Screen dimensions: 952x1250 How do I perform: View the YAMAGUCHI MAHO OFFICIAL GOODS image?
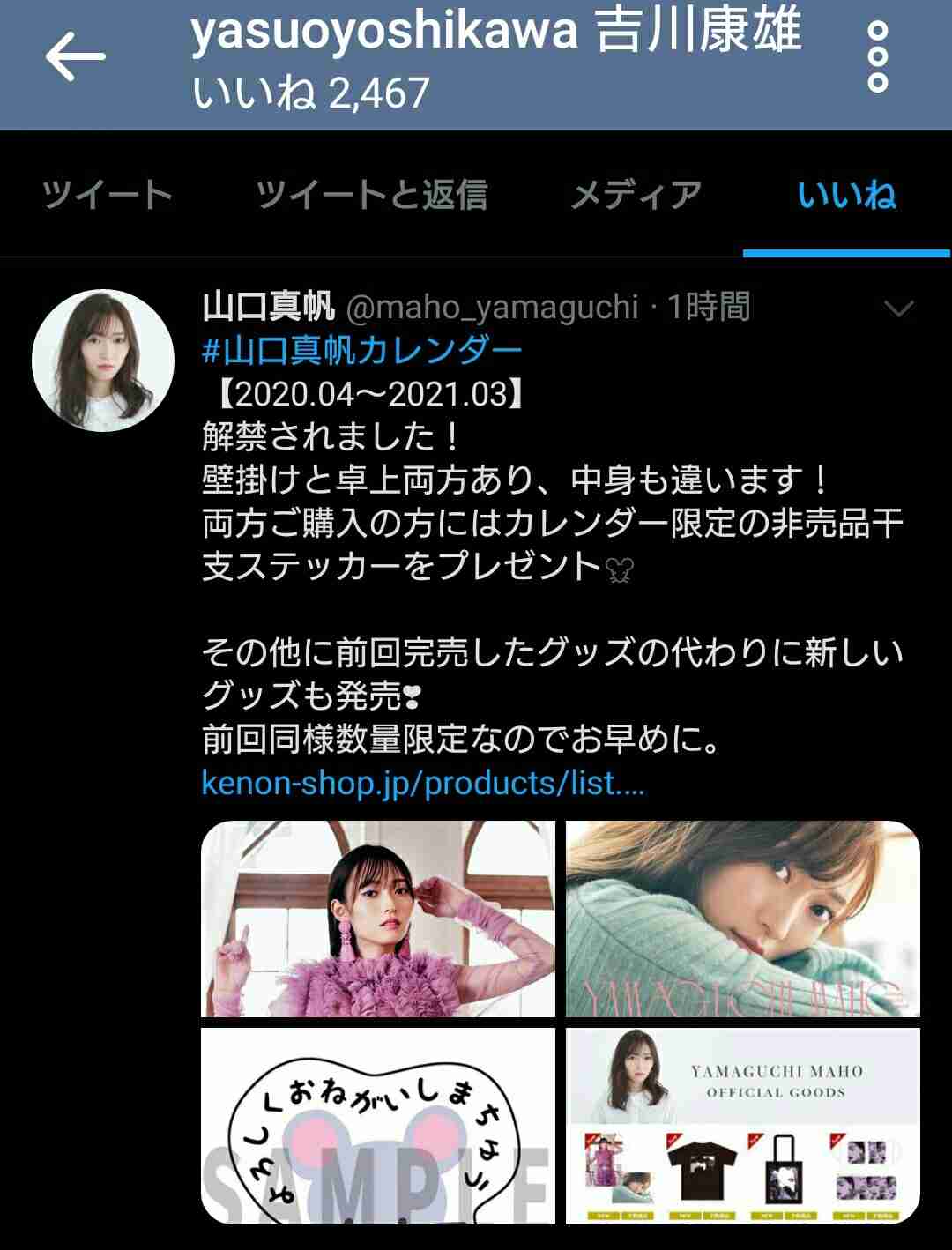[x=743, y=1126]
